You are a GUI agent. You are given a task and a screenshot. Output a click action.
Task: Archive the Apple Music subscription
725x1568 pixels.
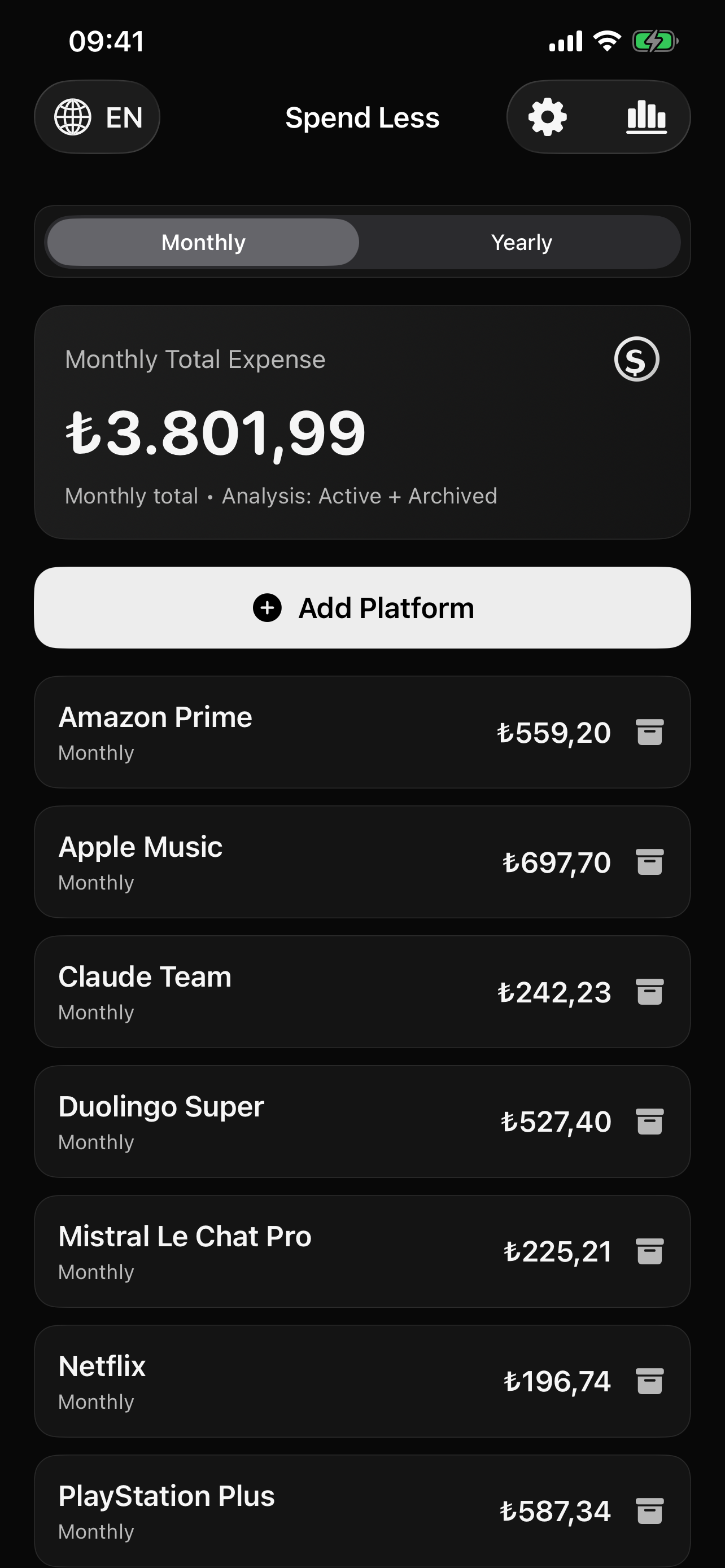click(x=649, y=862)
